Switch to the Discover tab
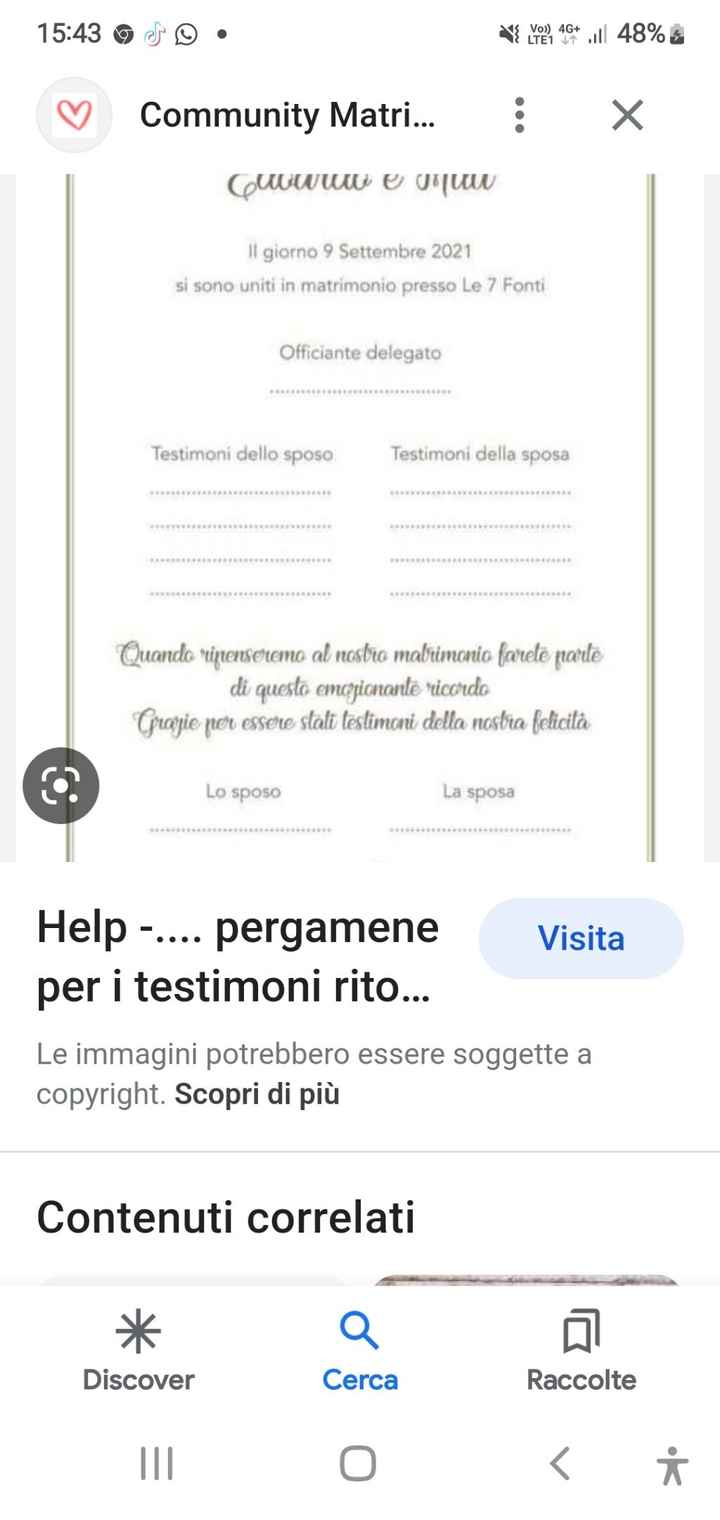 (x=138, y=1352)
